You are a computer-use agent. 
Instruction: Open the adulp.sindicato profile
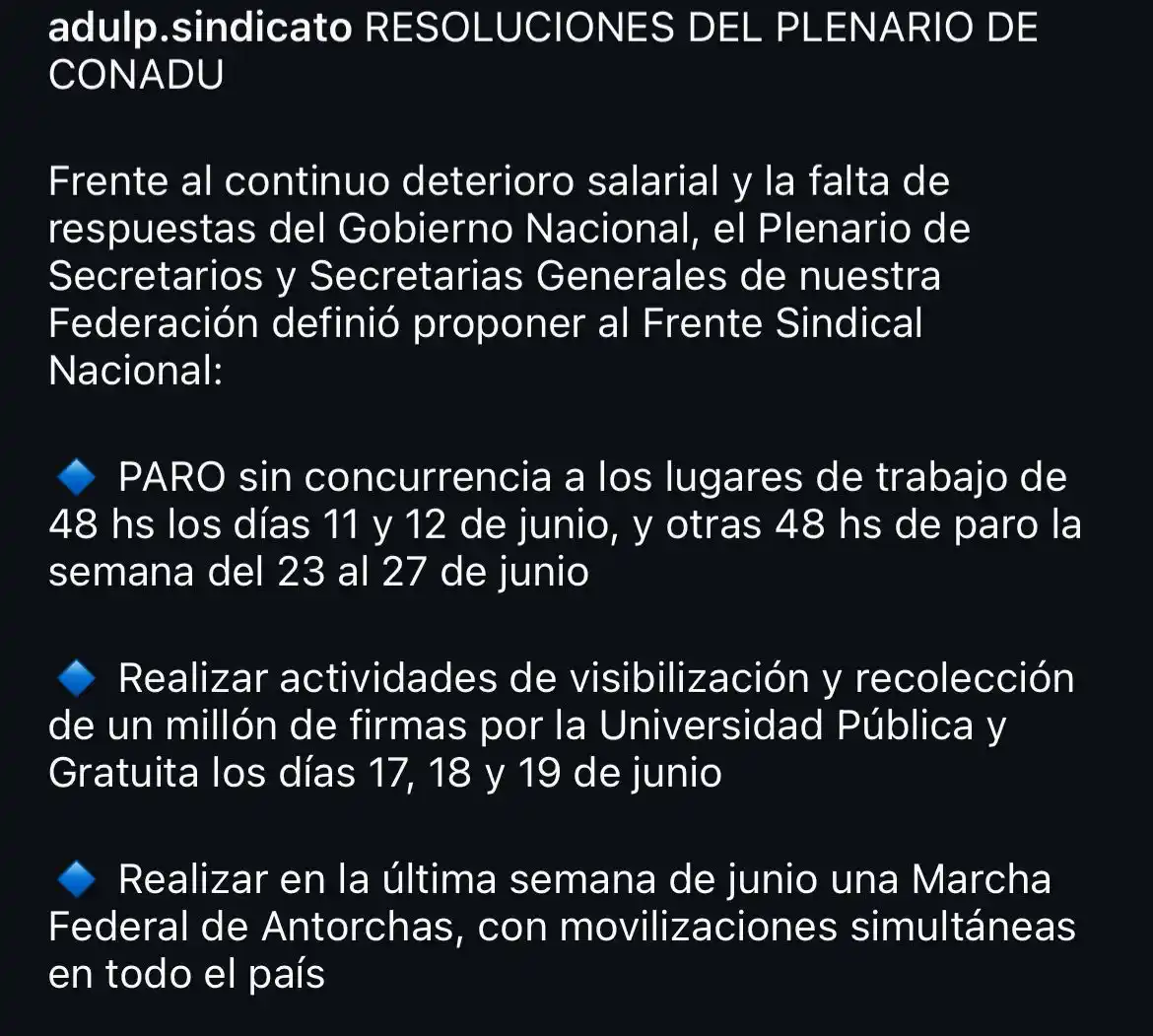pos(200,29)
